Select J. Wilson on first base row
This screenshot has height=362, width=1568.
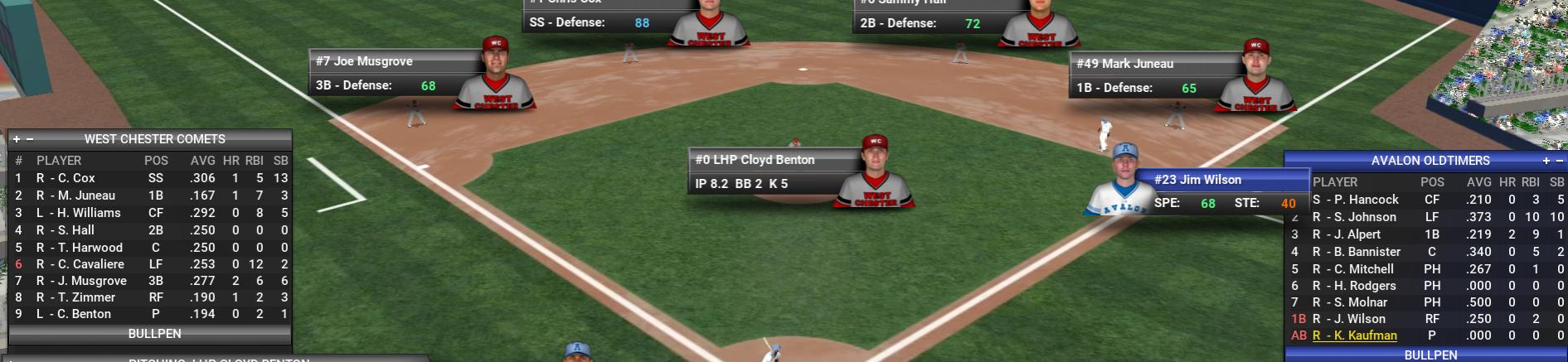[x=1354, y=319]
